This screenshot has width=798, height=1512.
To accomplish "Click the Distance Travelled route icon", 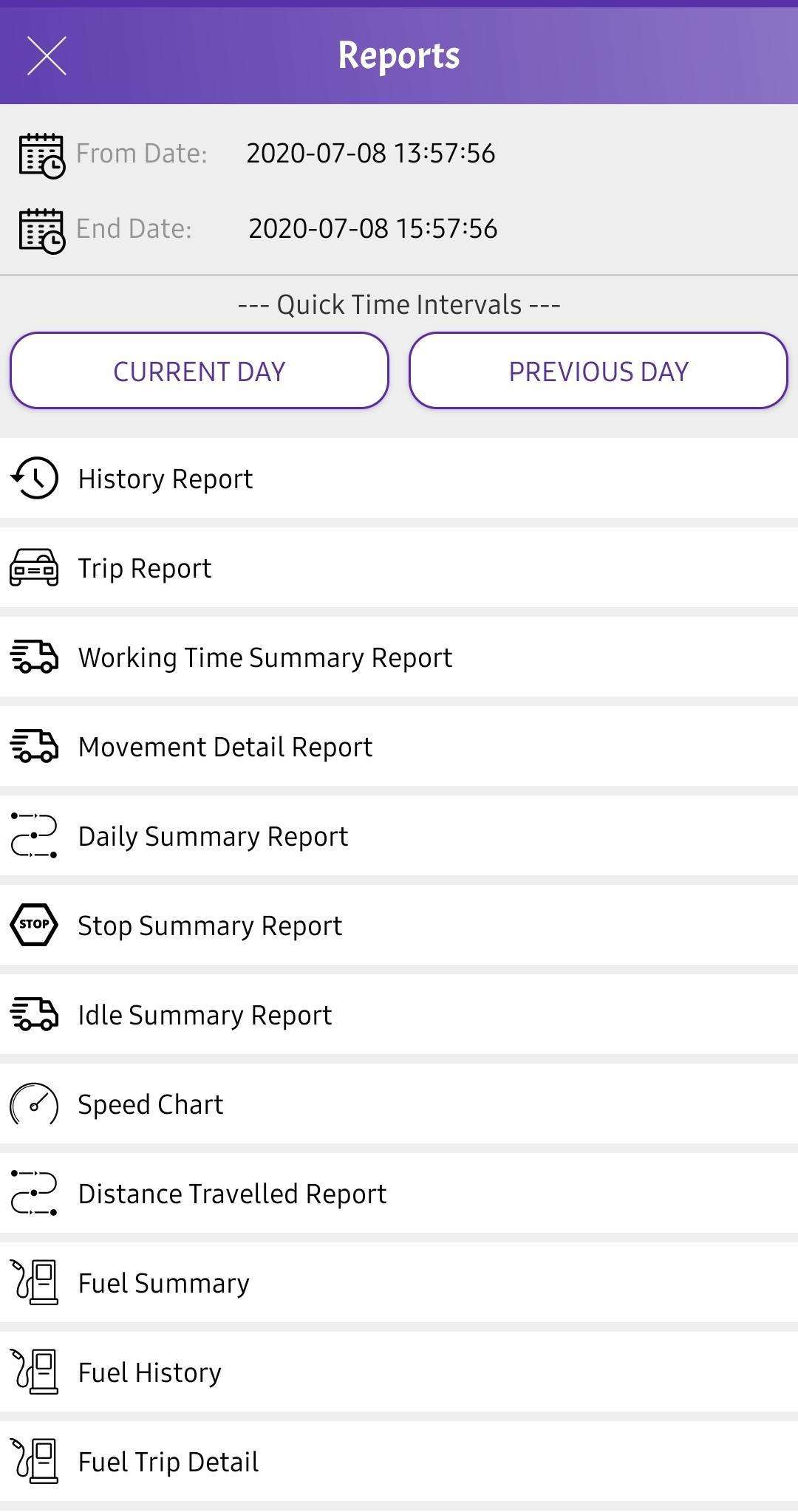I will [33, 1194].
